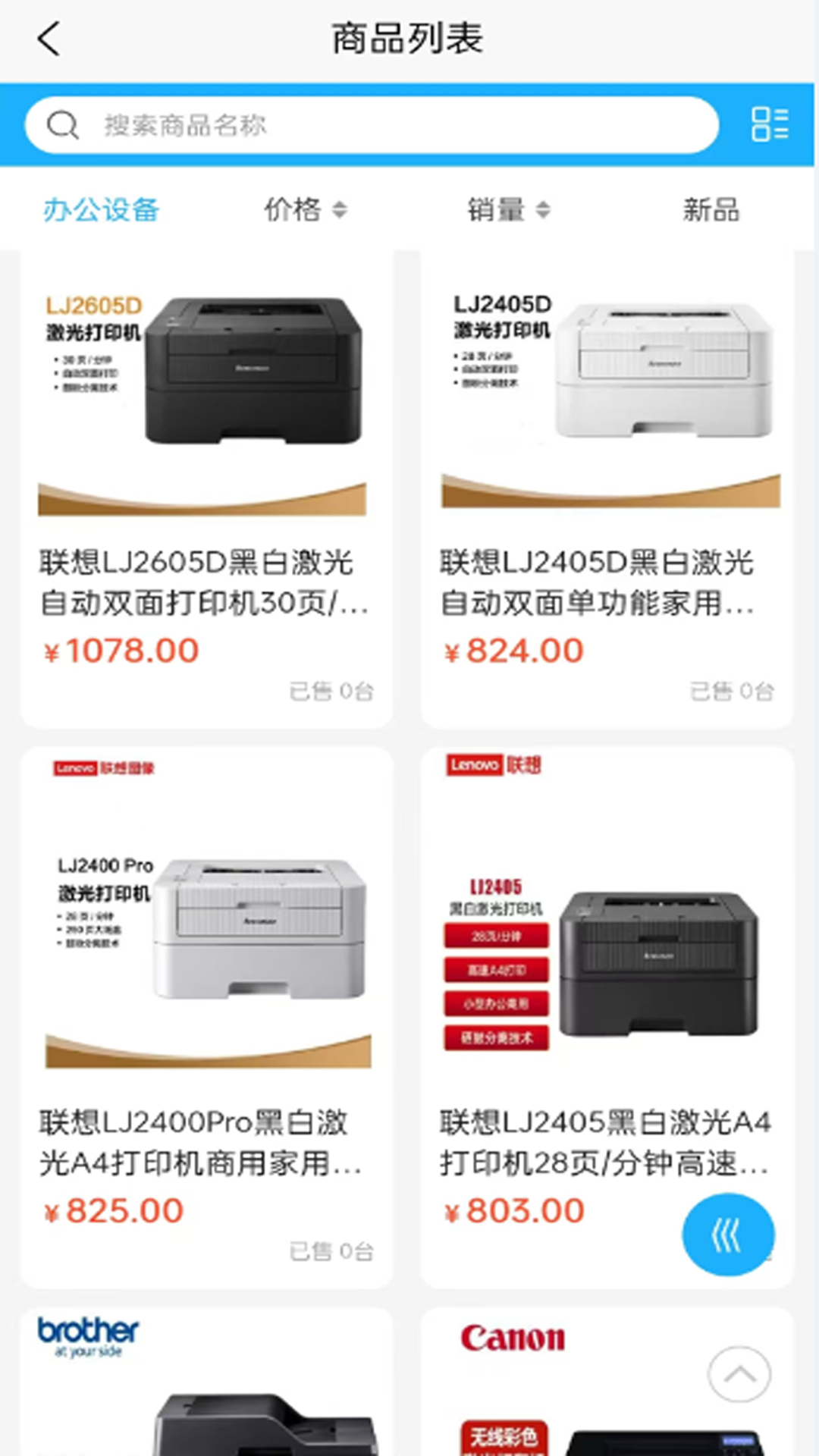Viewport: 819px width, 1456px height.
Task: Open the 联想LJ2405D printer card
Action: pos(607,485)
